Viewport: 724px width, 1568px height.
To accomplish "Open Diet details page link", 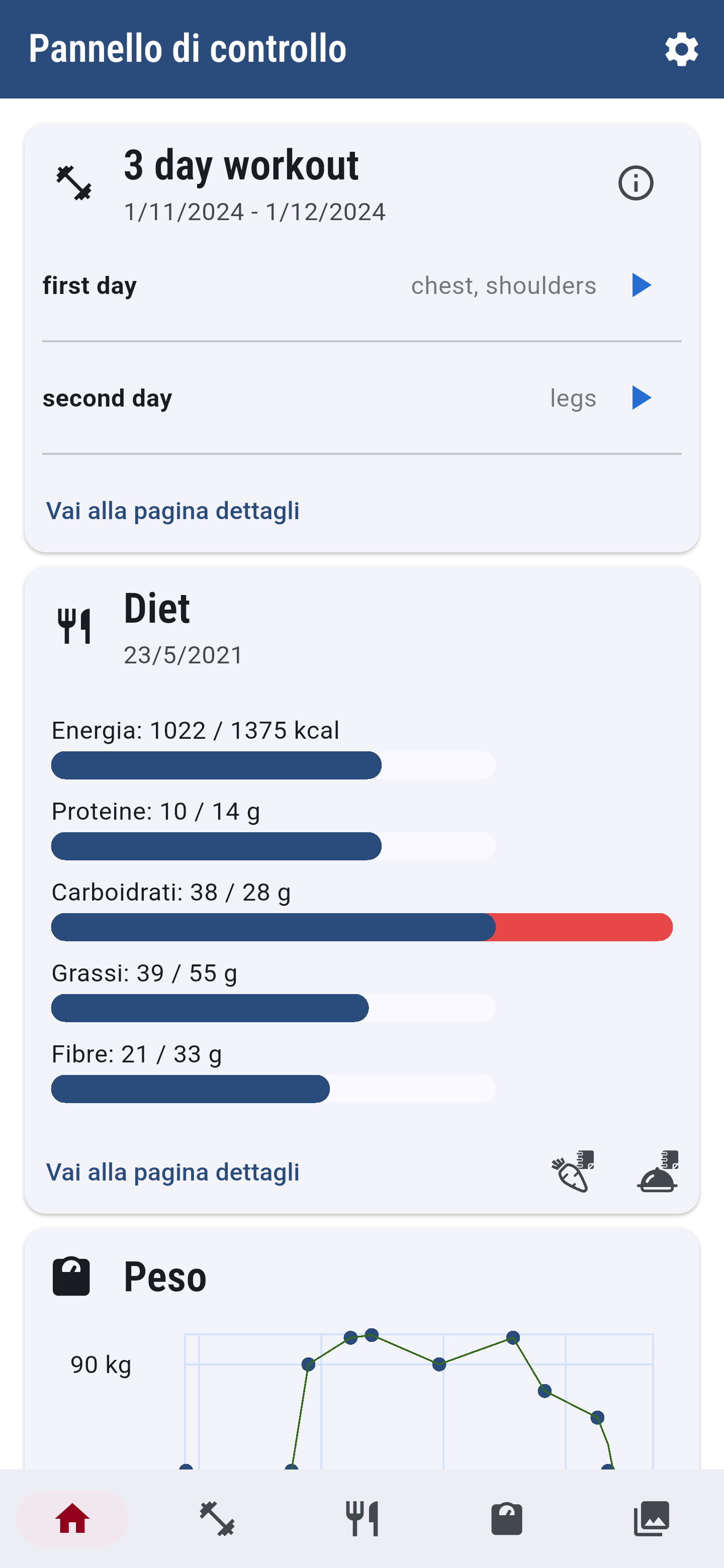I will point(172,1172).
